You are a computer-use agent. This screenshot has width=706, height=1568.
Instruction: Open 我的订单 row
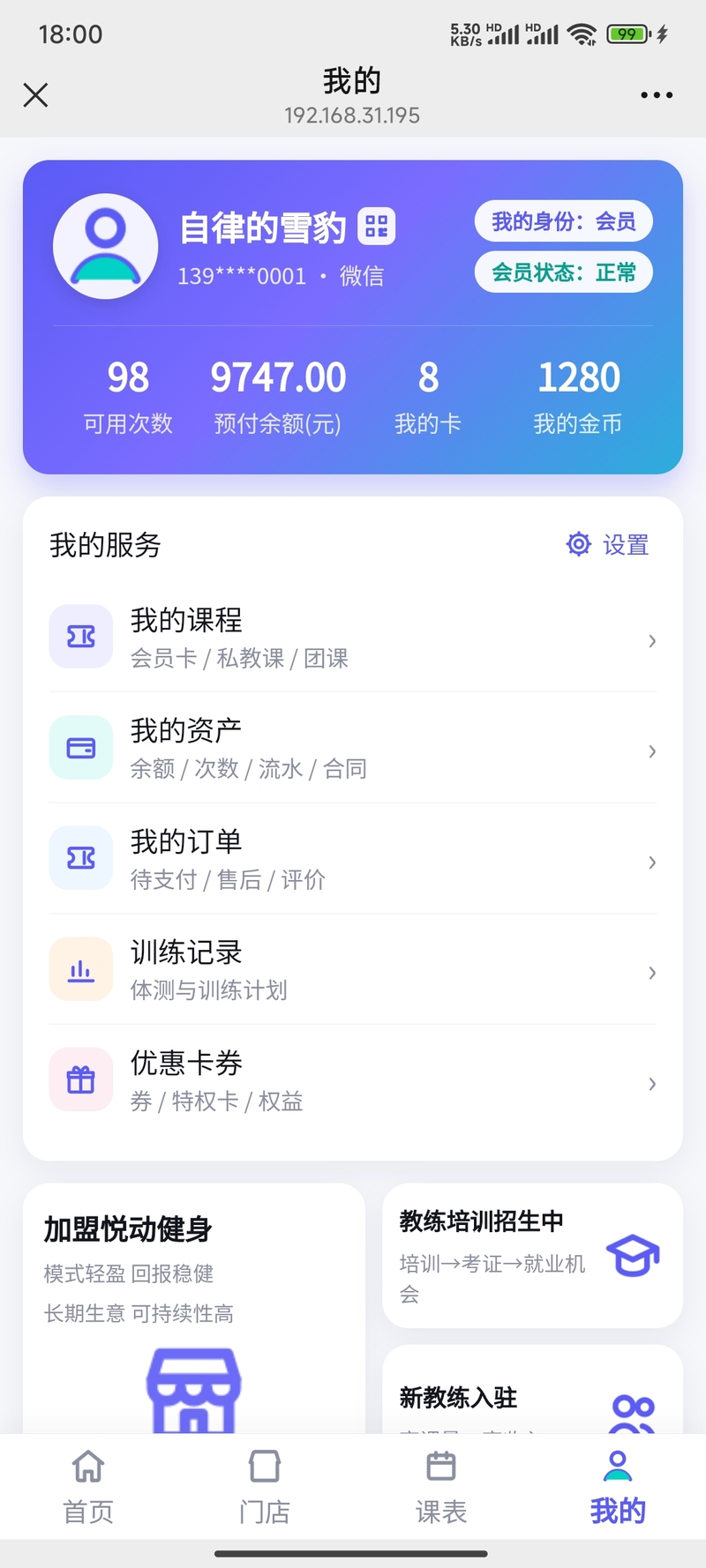(x=353, y=858)
